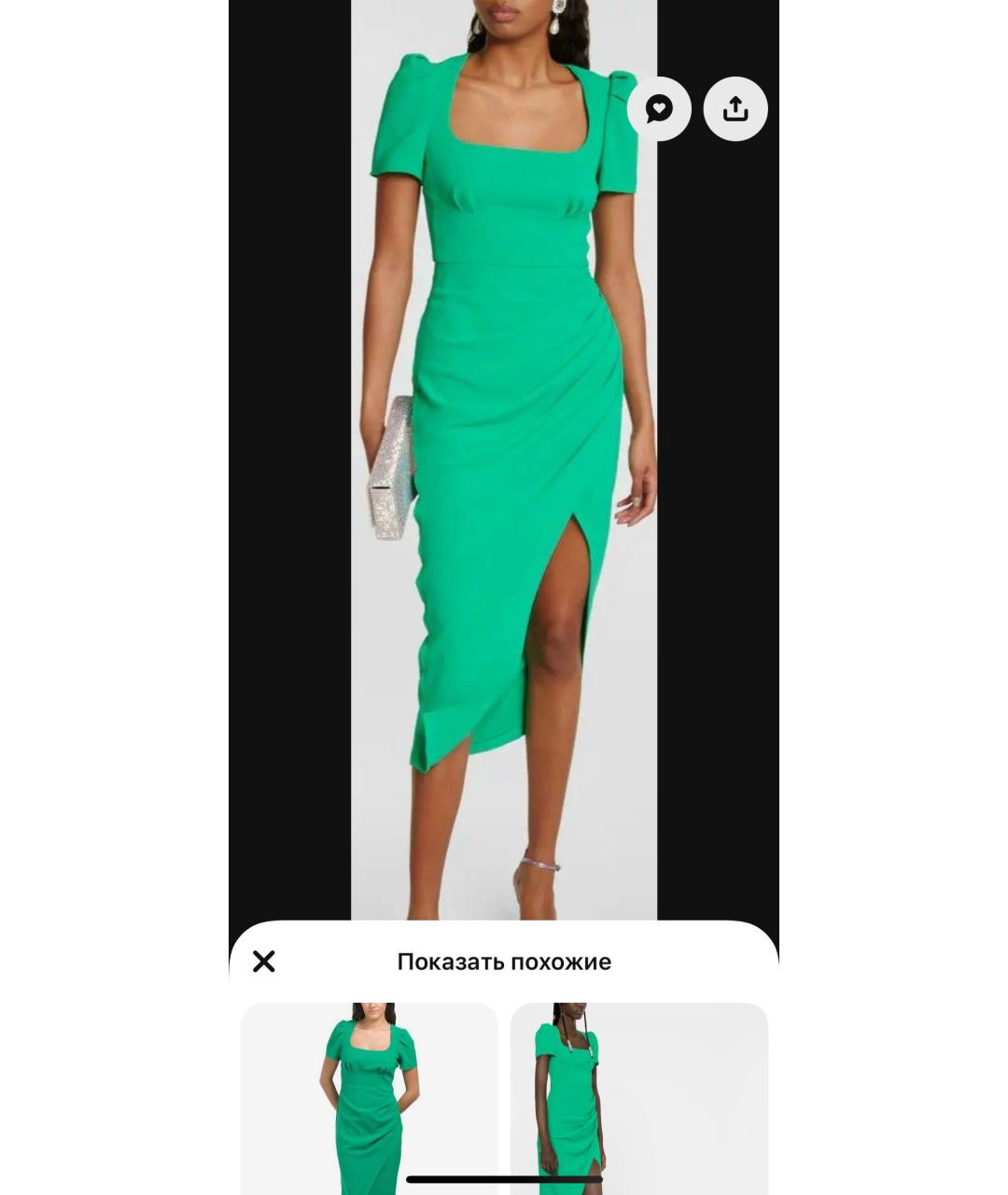This screenshot has width=1008, height=1195.
Task: Open the second similar green dress
Action: pos(639,1097)
